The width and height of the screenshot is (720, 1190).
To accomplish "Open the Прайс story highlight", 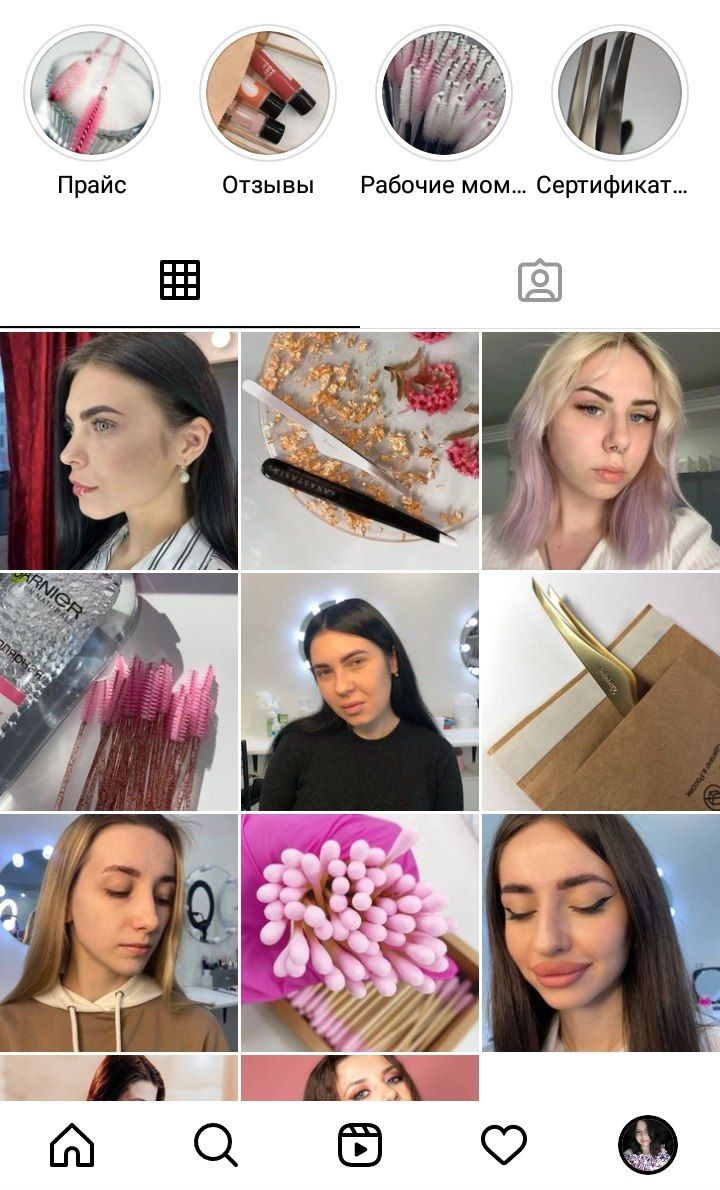I will tap(92, 93).
